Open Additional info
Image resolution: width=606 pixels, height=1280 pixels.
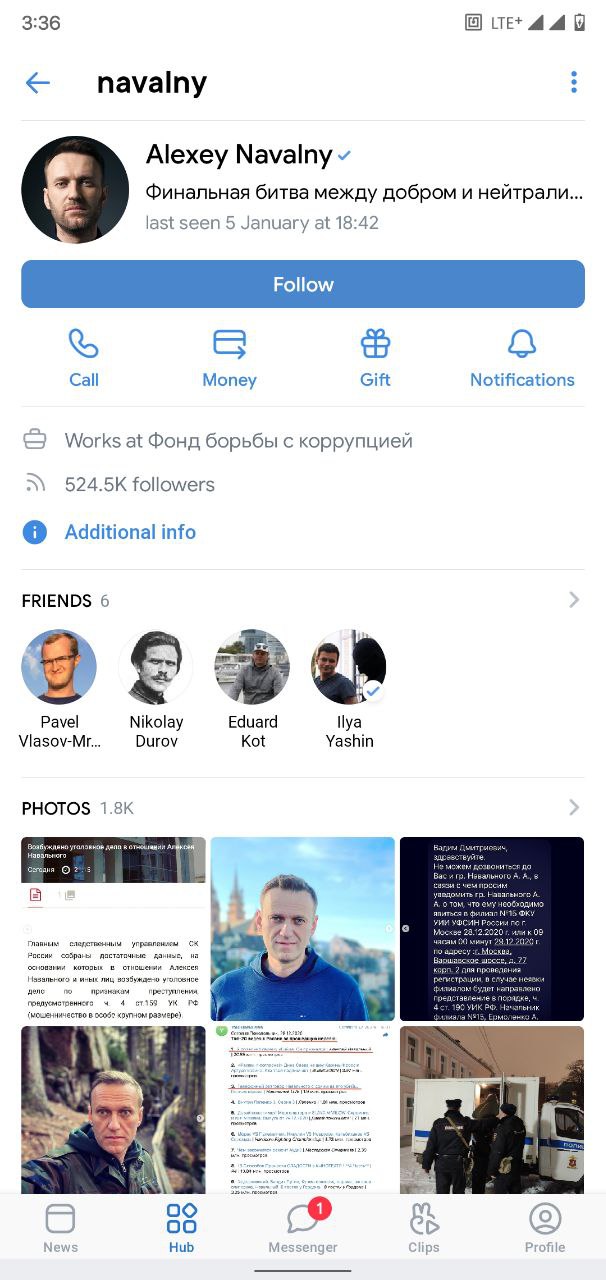pos(130,532)
